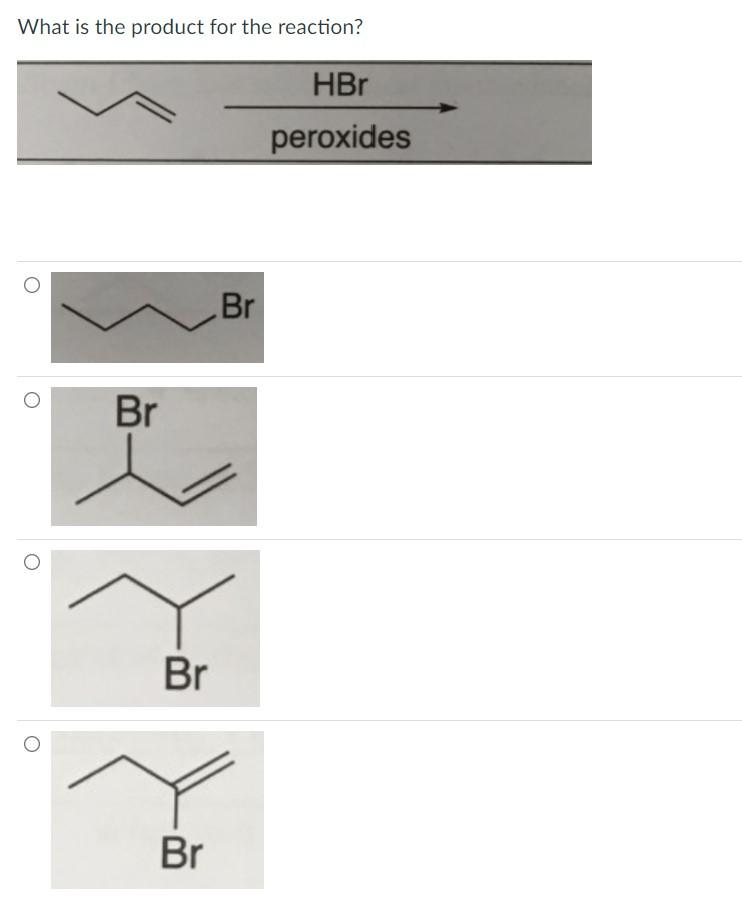Click the bottom answer structure with a double bond

[156, 810]
